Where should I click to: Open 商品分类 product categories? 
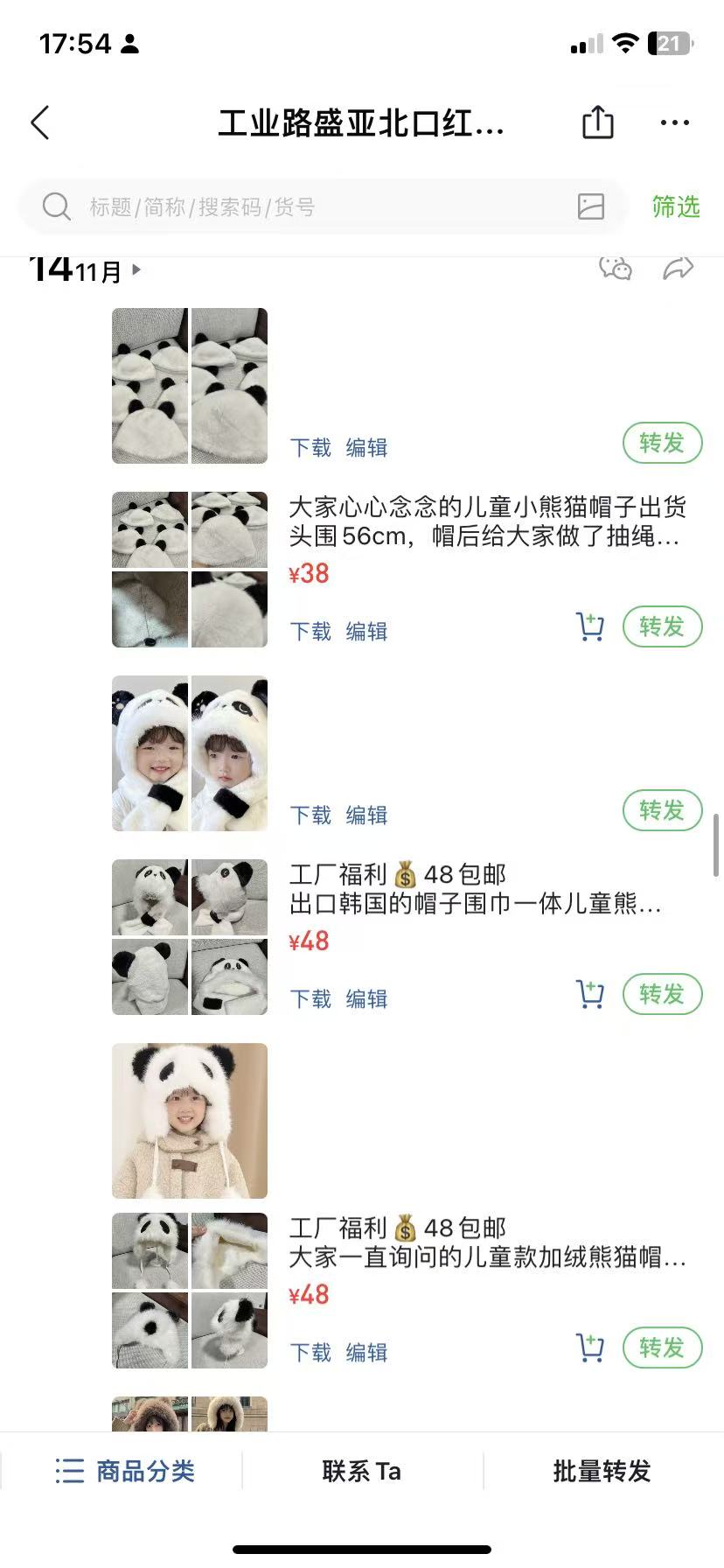click(125, 1471)
